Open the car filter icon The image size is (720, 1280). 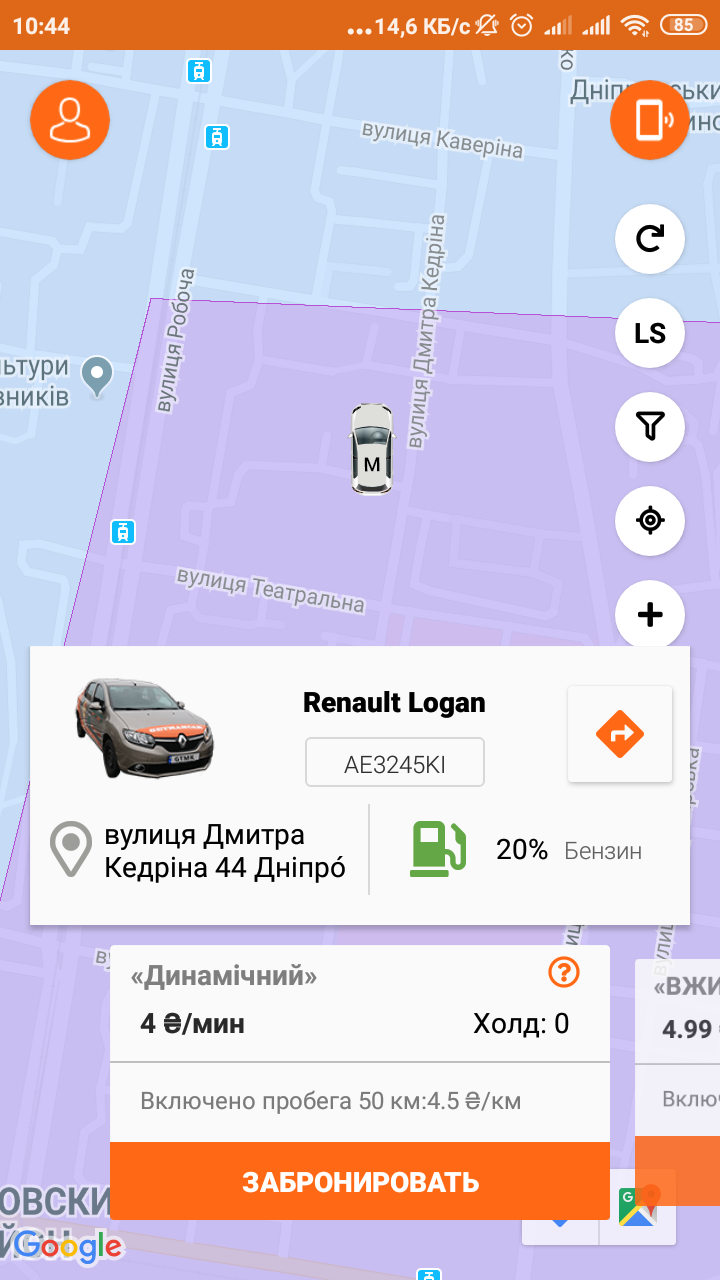pyautogui.click(x=649, y=427)
